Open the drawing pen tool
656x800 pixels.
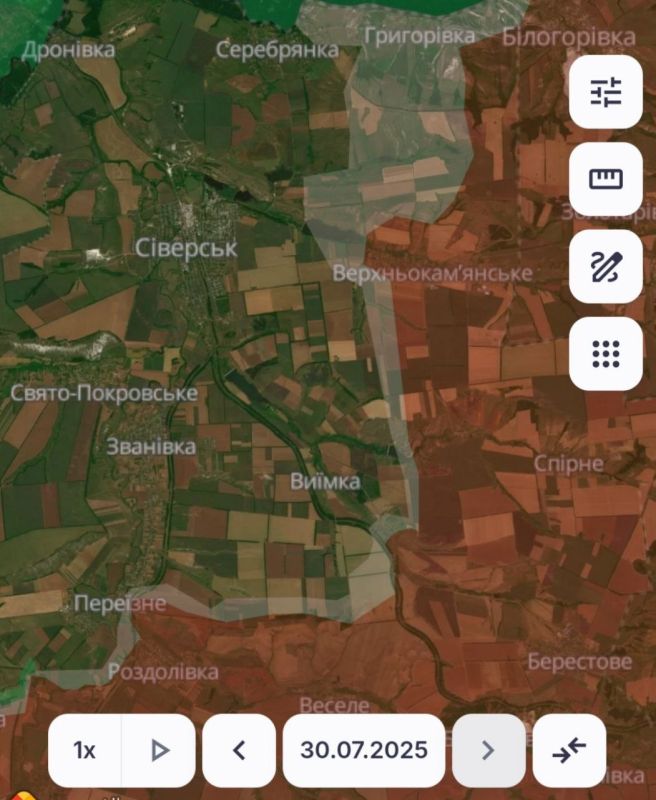coord(606,266)
